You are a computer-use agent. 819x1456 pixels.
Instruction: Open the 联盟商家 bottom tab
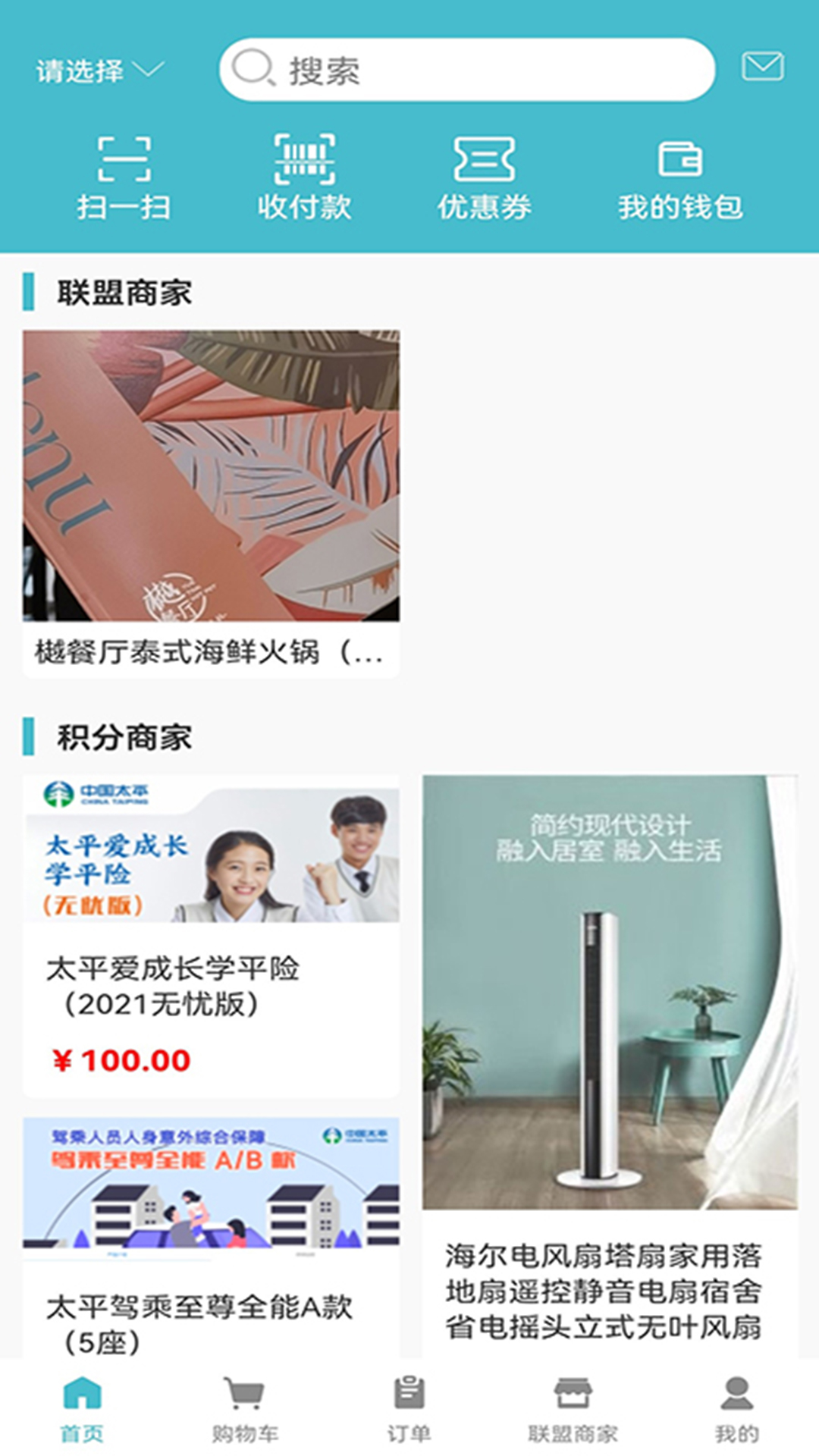click(x=573, y=1409)
